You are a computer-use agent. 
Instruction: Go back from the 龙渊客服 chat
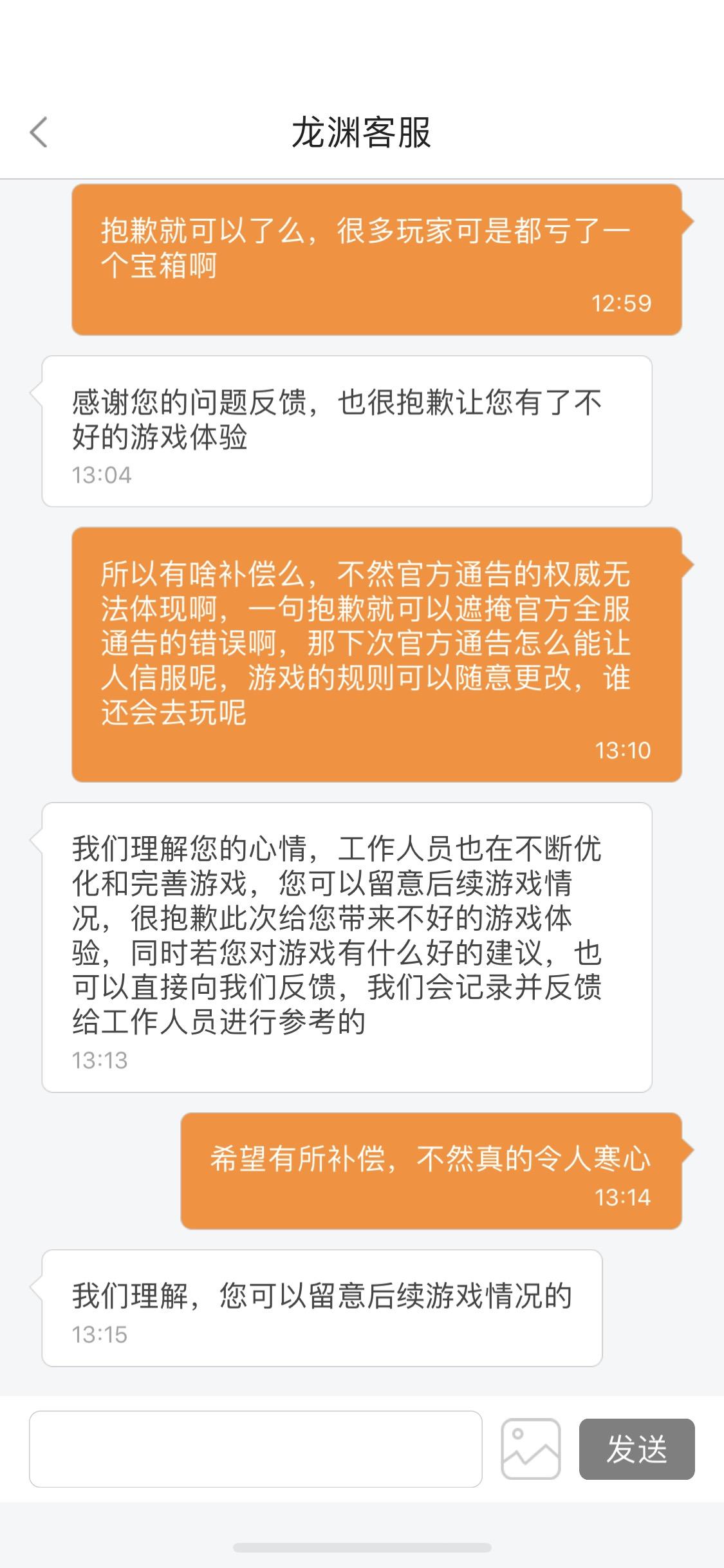click(39, 133)
